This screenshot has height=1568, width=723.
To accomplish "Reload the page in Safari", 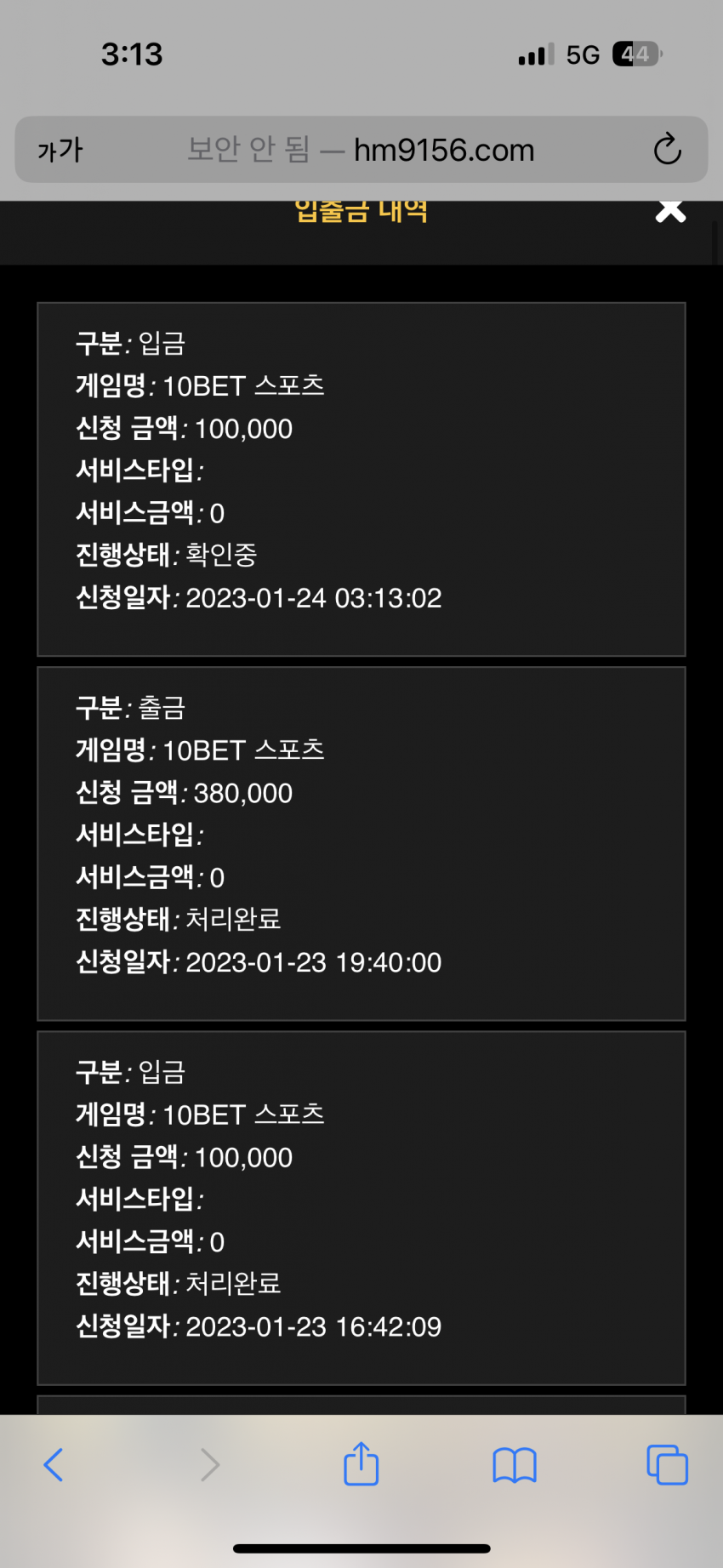I will point(667,150).
